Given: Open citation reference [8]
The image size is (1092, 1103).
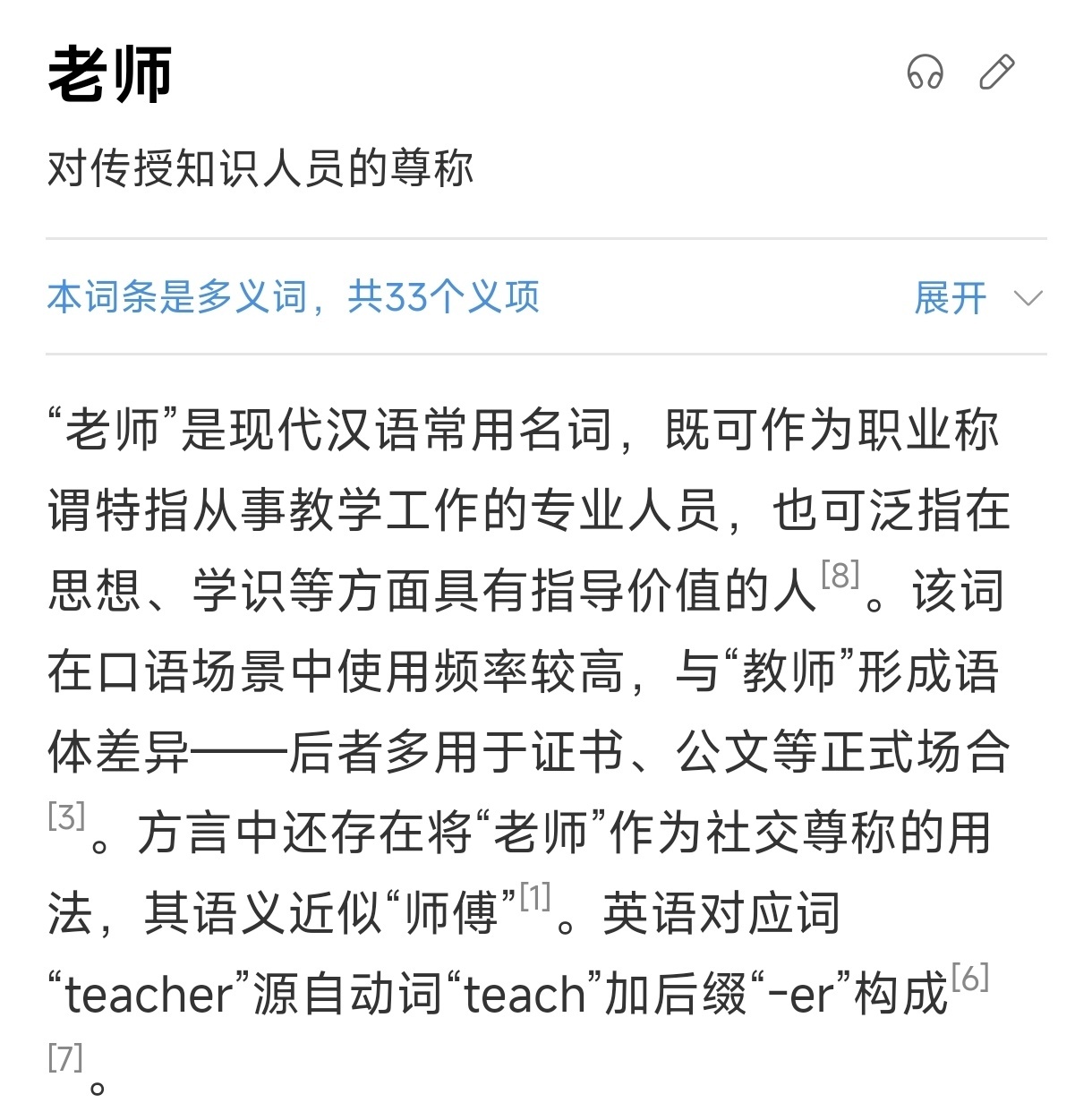Looking at the screenshot, I should coord(840,575).
